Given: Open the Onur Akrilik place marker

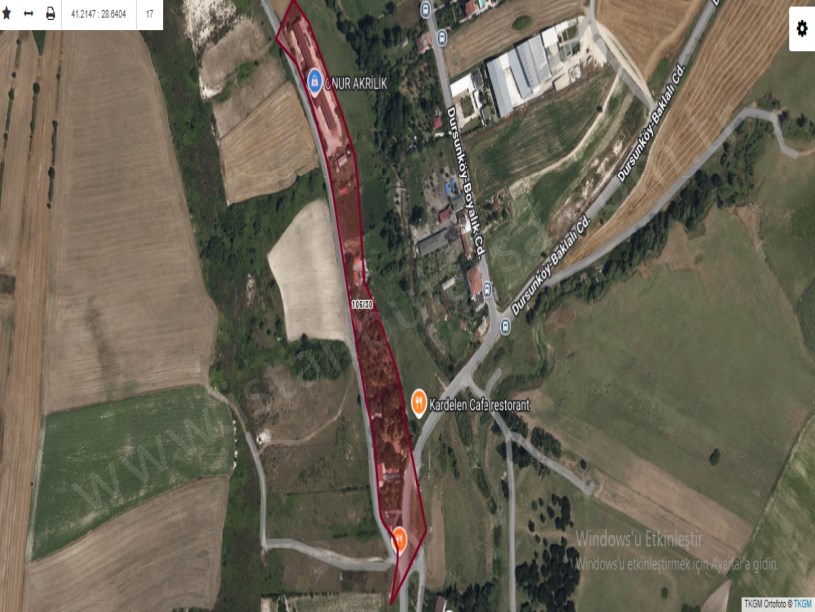Looking at the screenshot, I should [x=314, y=77].
